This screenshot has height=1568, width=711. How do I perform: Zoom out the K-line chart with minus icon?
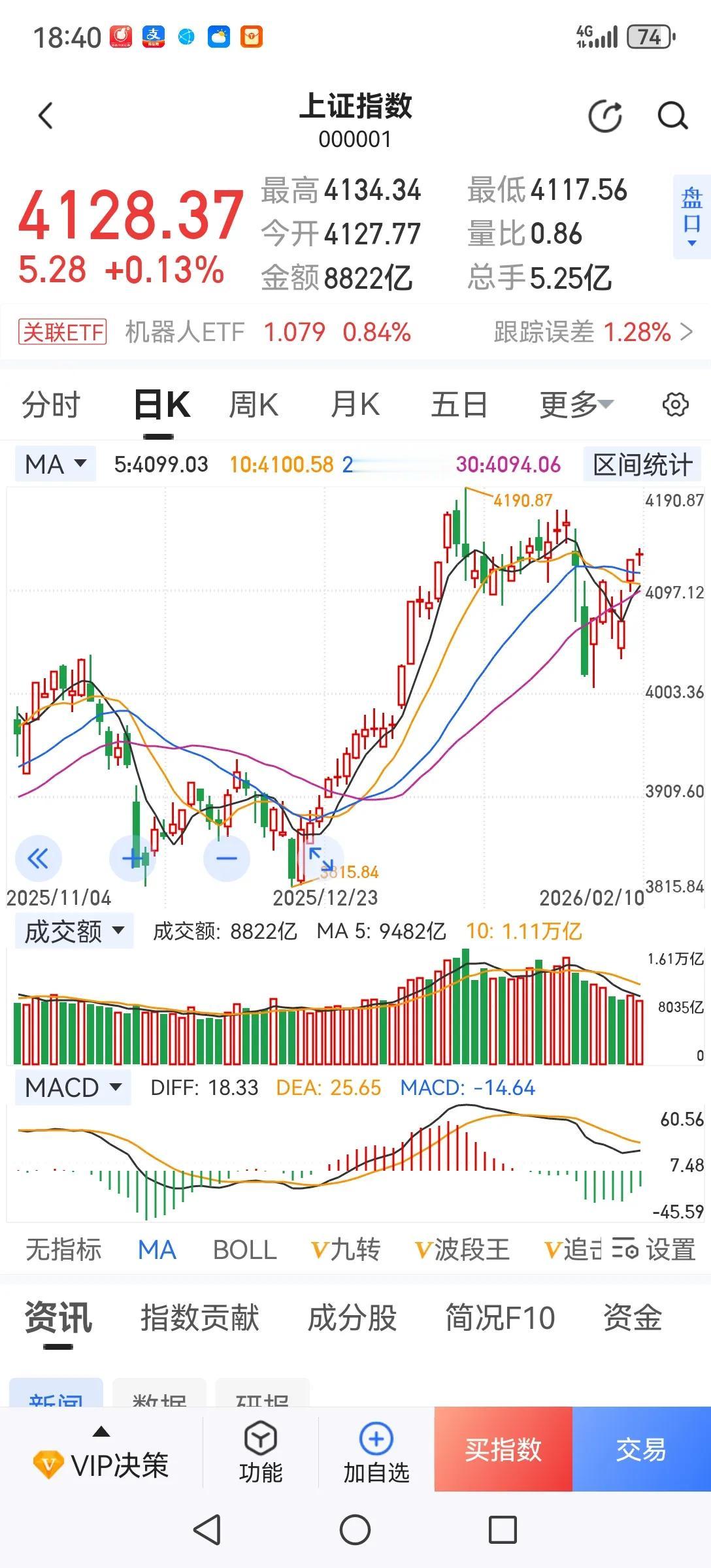click(x=225, y=858)
